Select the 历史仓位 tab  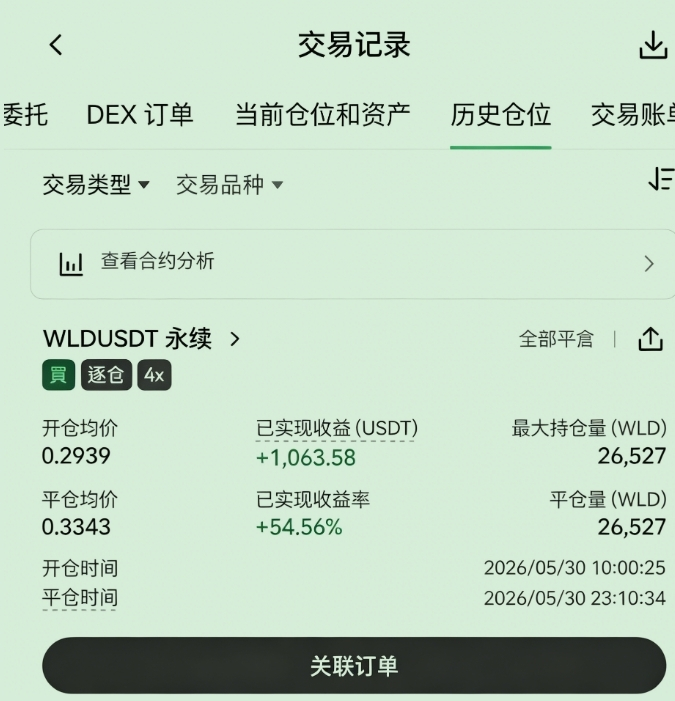click(500, 115)
